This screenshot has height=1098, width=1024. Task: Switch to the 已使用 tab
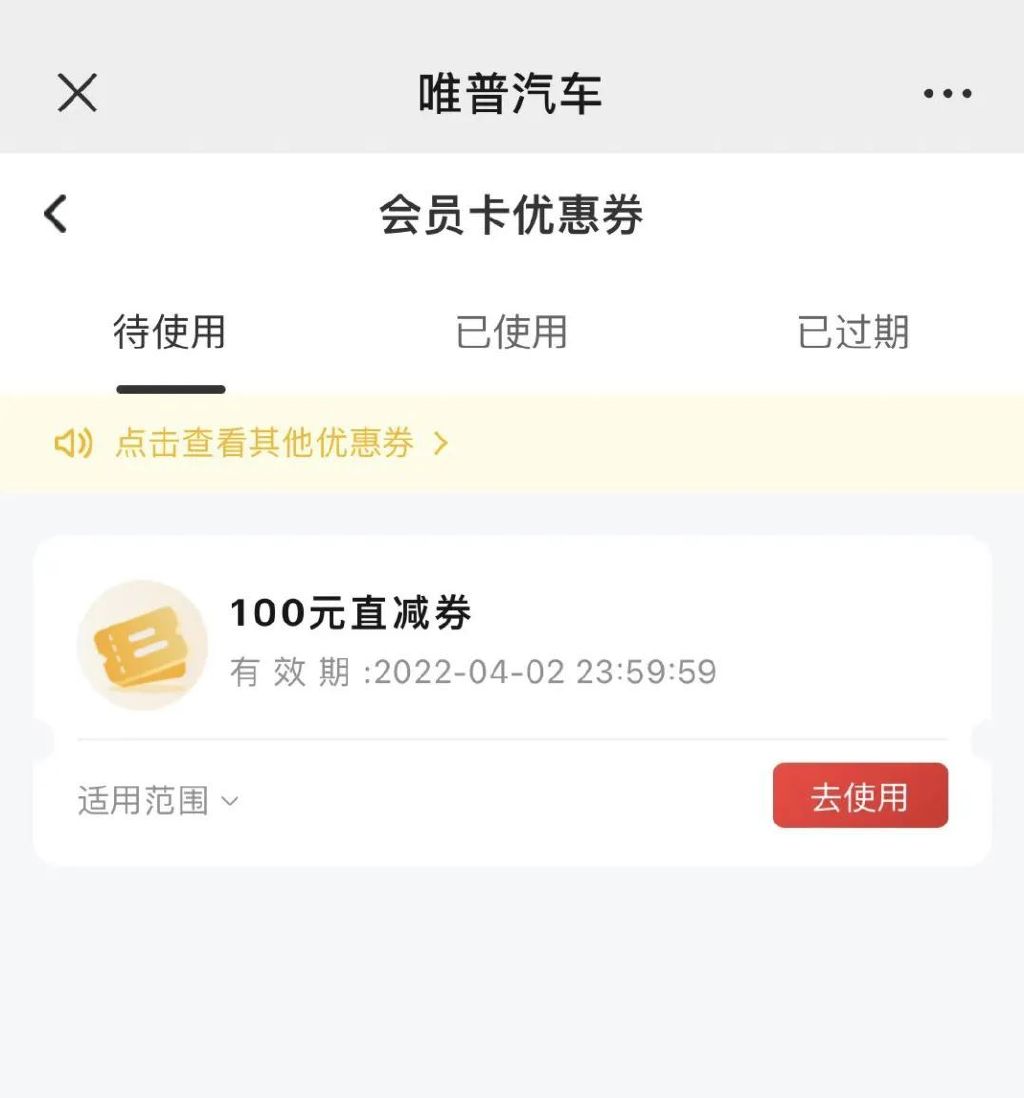point(512,334)
